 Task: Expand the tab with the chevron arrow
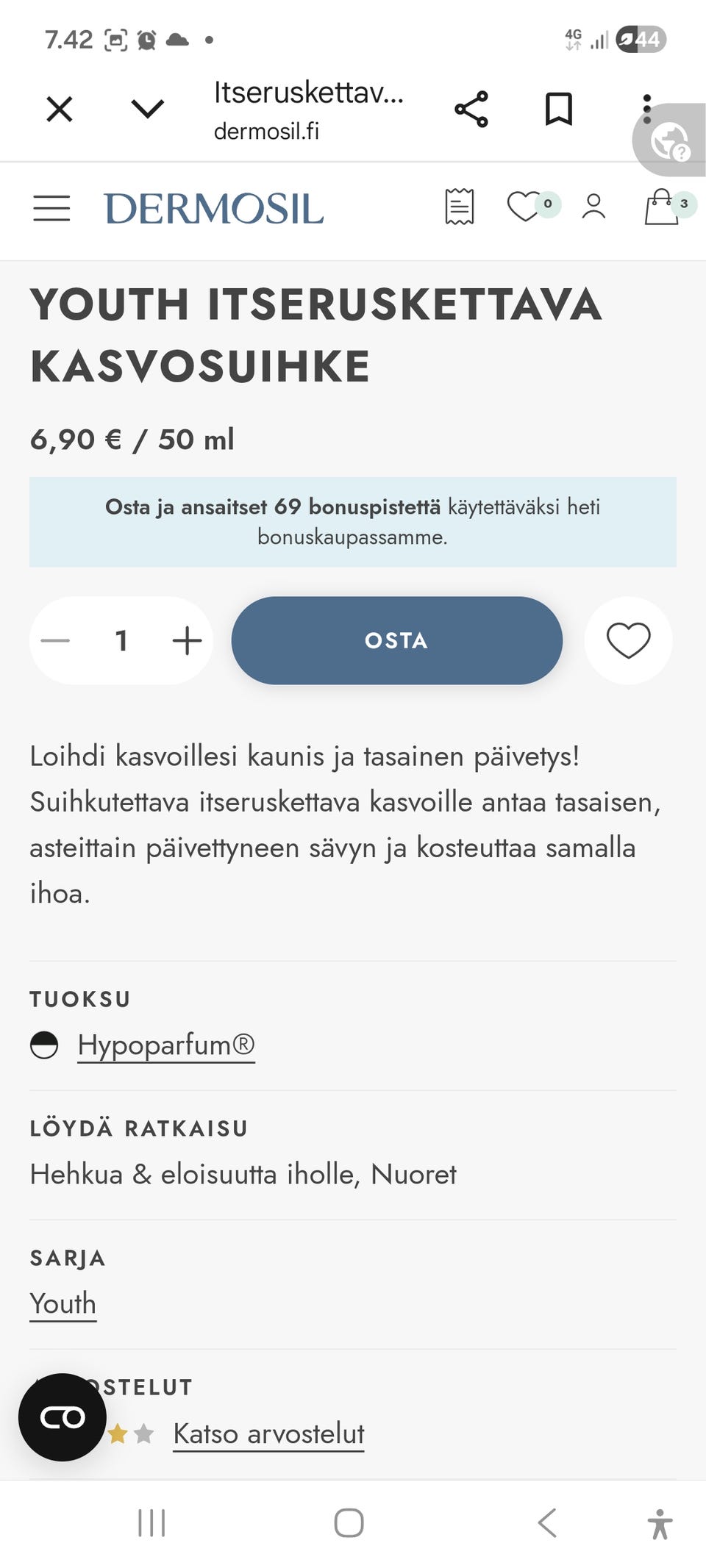click(147, 109)
